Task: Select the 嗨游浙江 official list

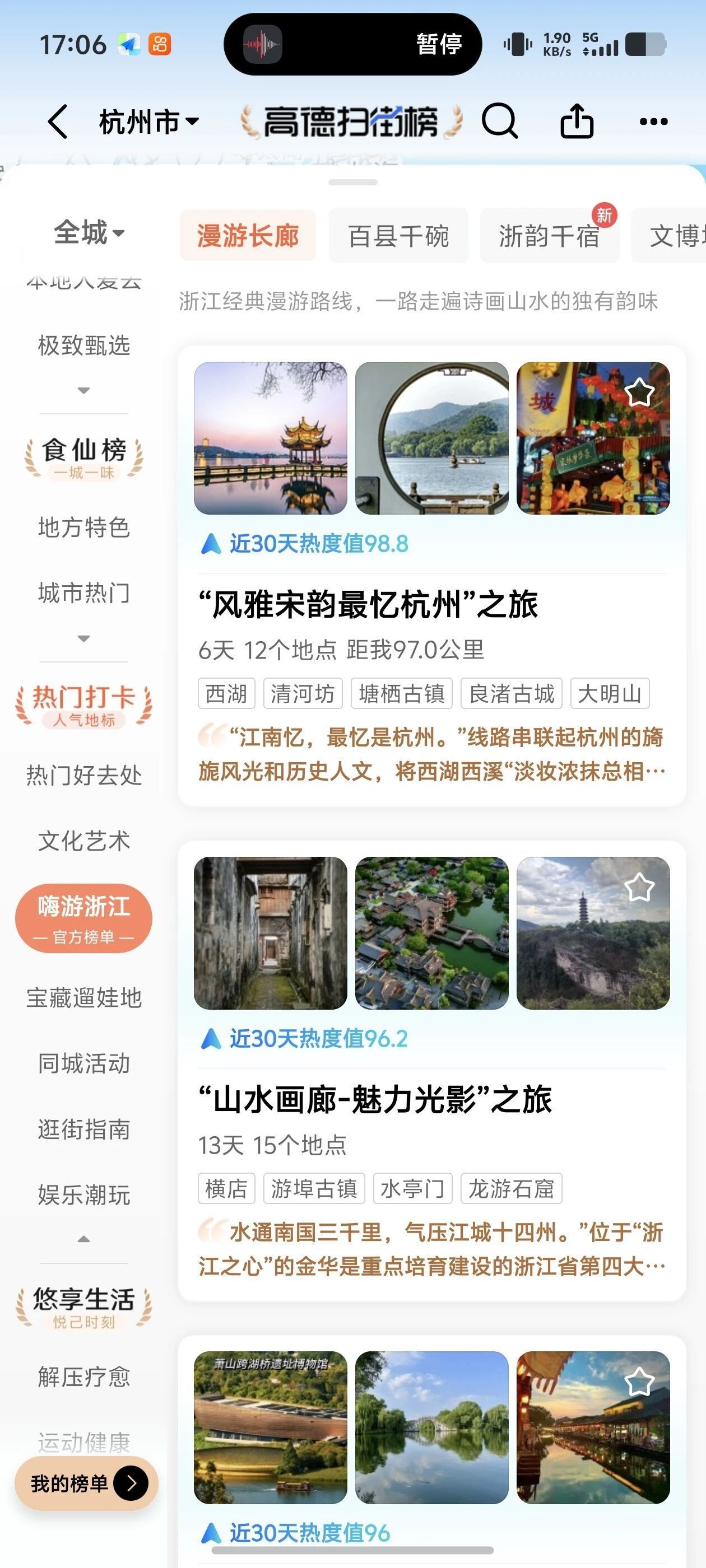Action: click(84, 918)
